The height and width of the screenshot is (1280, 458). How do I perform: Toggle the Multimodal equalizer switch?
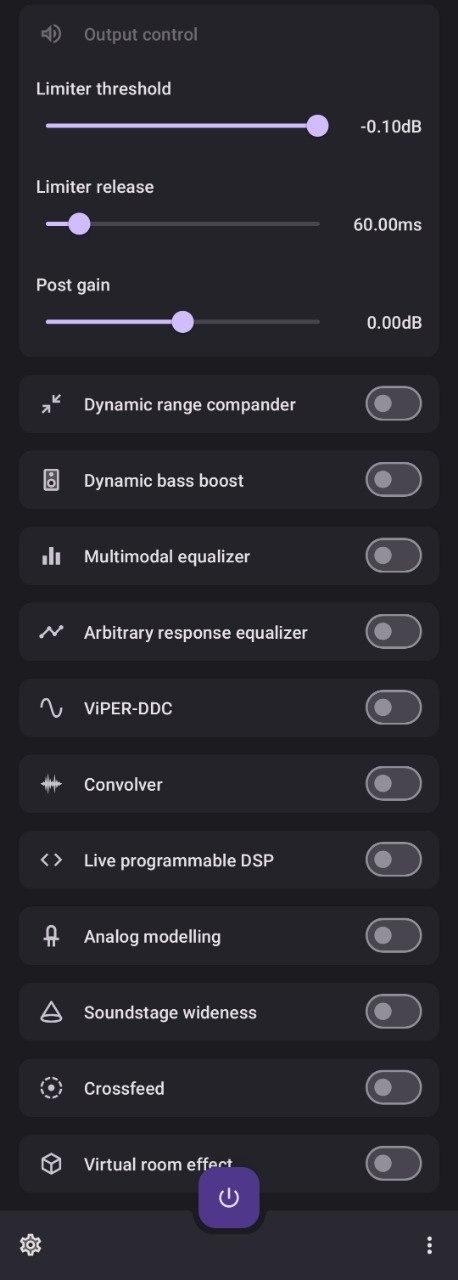click(x=393, y=556)
